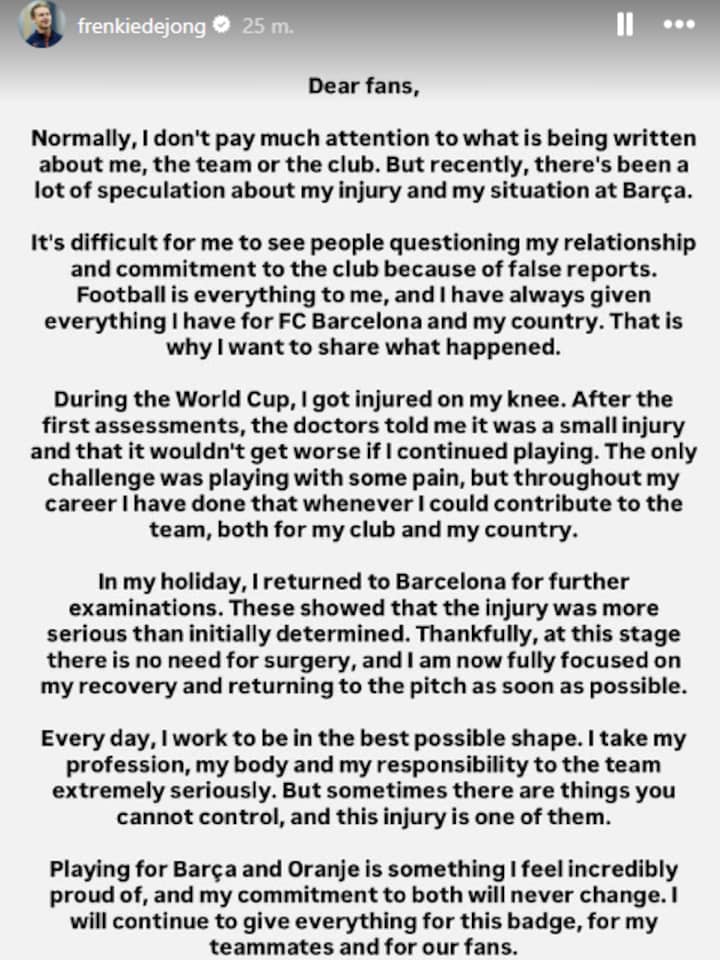Tap the frenkiedejong username
The width and height of the screenshot is (720, 960).
[x=141, y=26]
